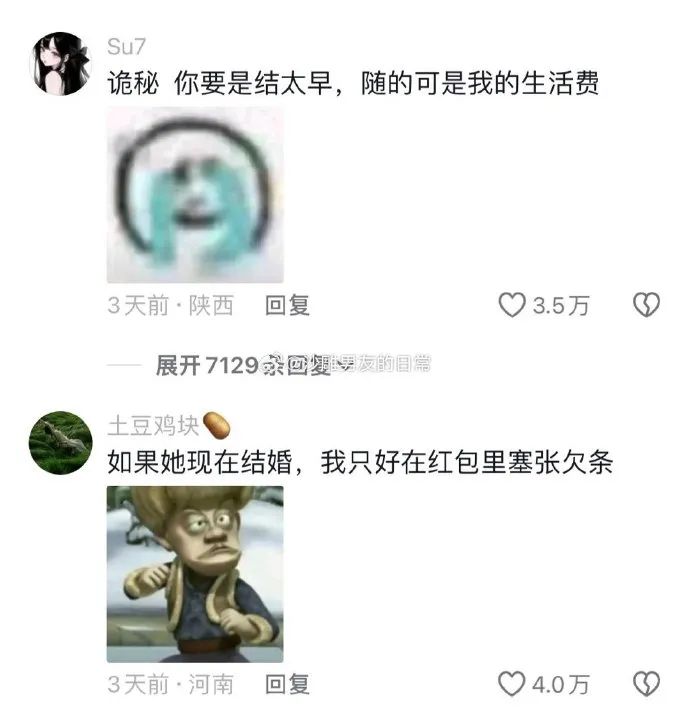Reply to Su7's comment
Screen dimensions: 690x724
[287, 306]
